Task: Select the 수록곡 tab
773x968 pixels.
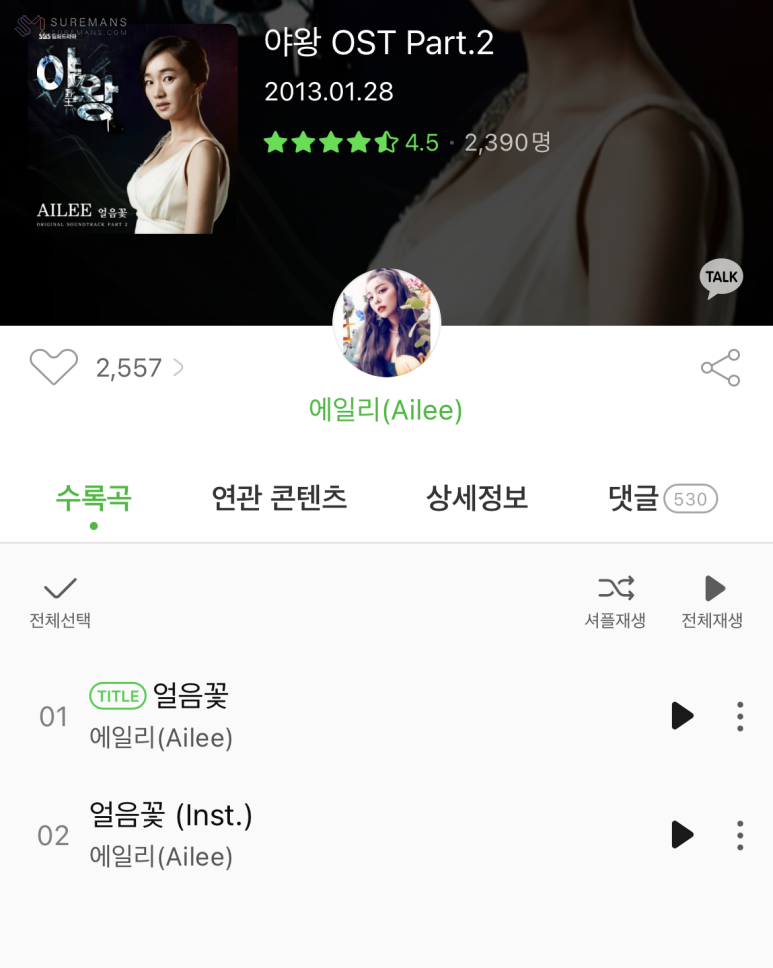Action: pos(93,497)
